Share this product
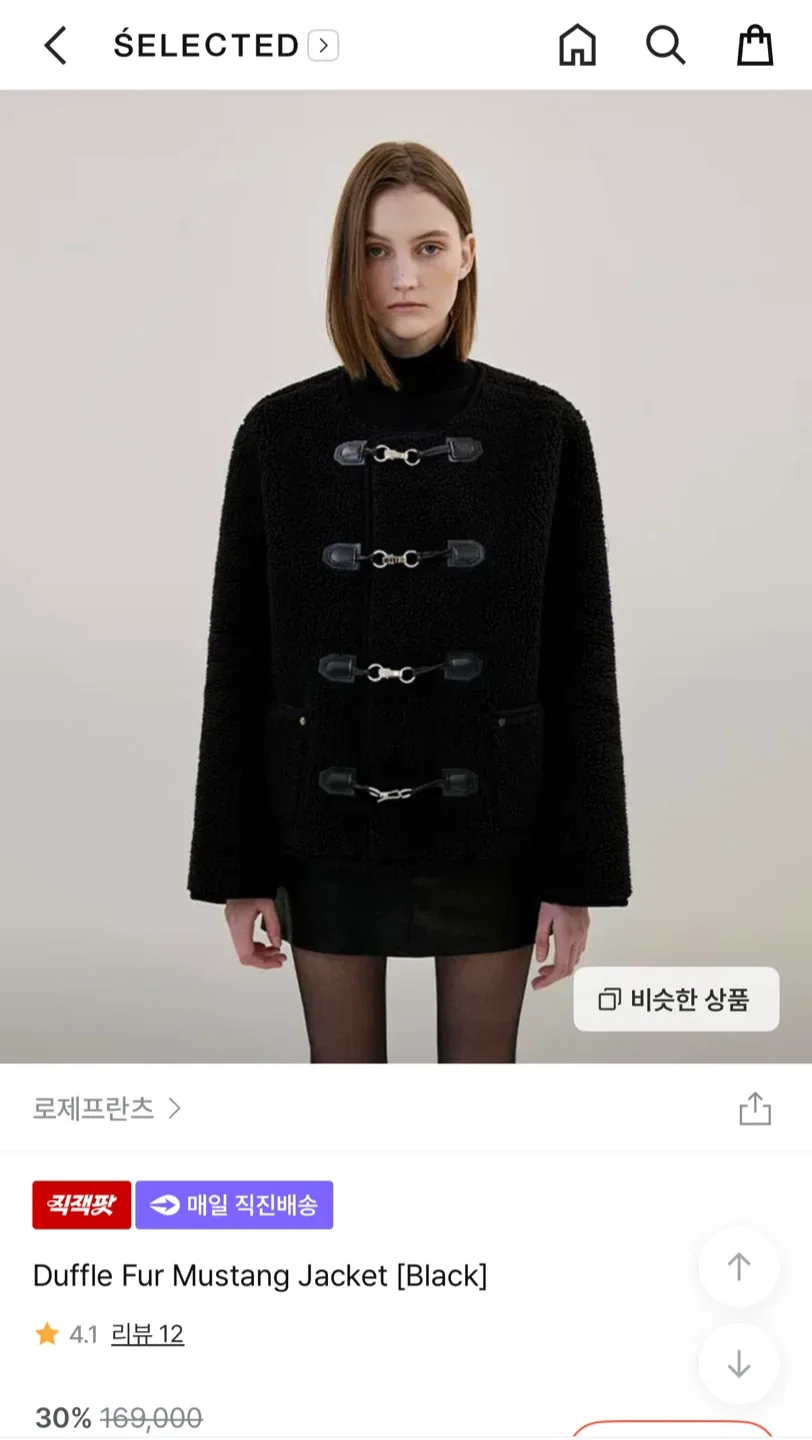The width and height of the screenshot is (812, 1440). point(755,1108)
